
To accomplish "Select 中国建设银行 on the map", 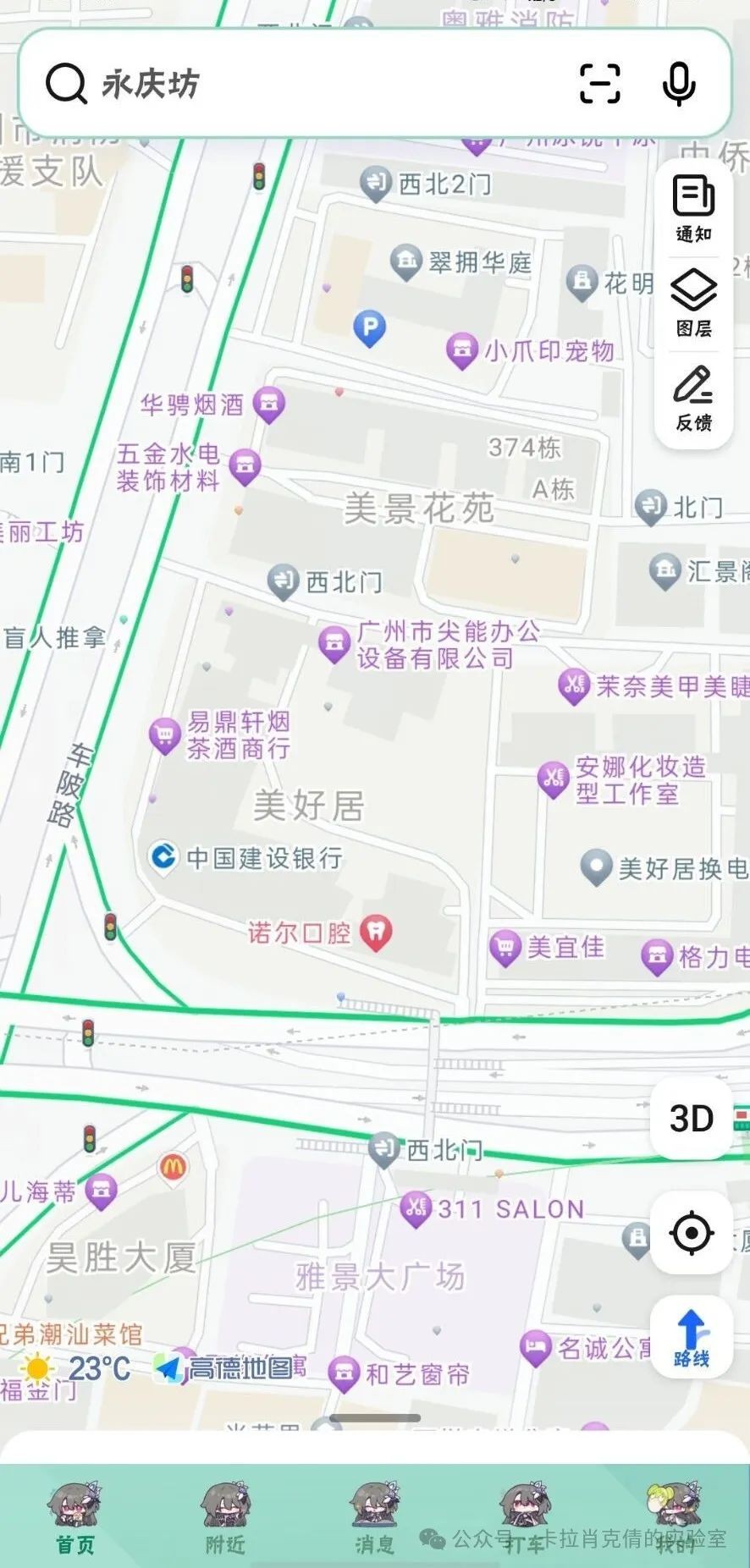I will 163,856.
